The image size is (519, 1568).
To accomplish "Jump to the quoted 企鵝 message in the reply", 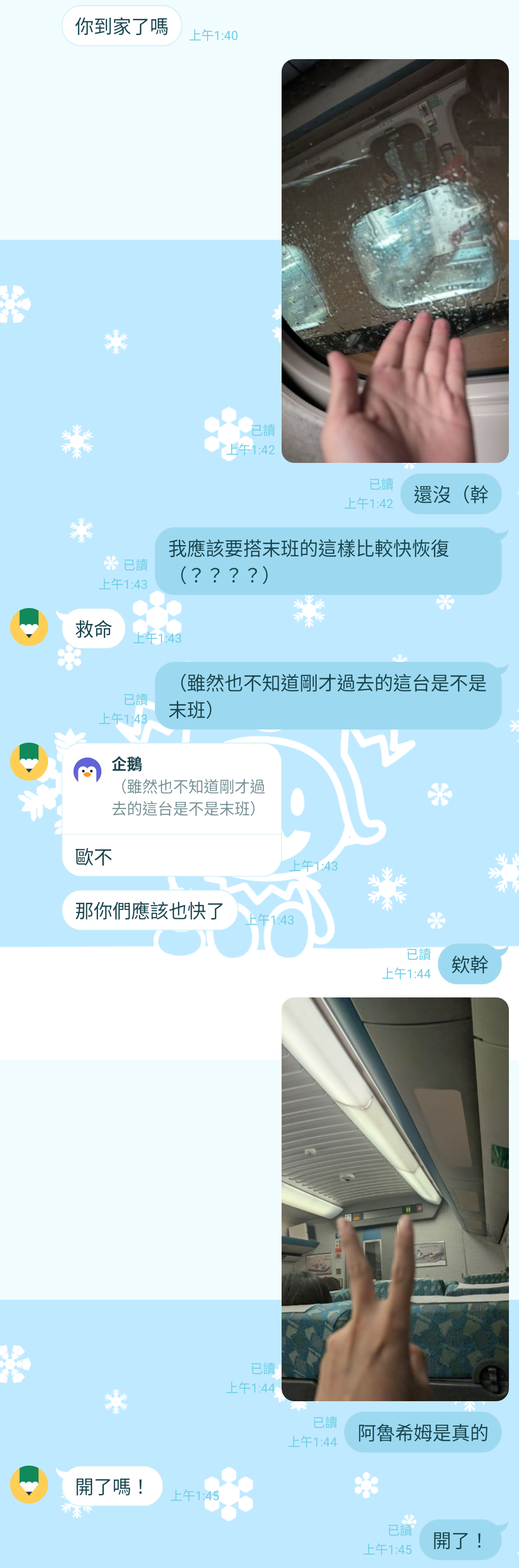I will pyautogui.click(x=171, y=789).
